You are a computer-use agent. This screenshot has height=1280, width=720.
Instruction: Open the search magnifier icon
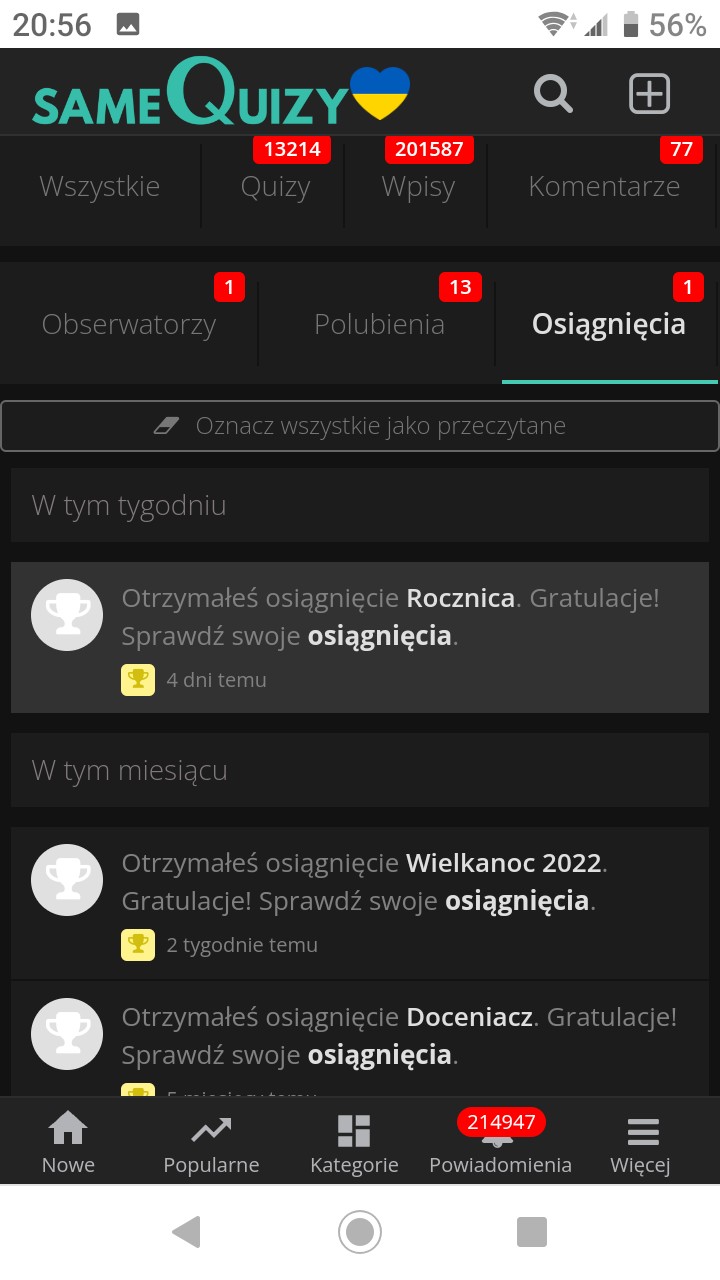coord(553,94)
